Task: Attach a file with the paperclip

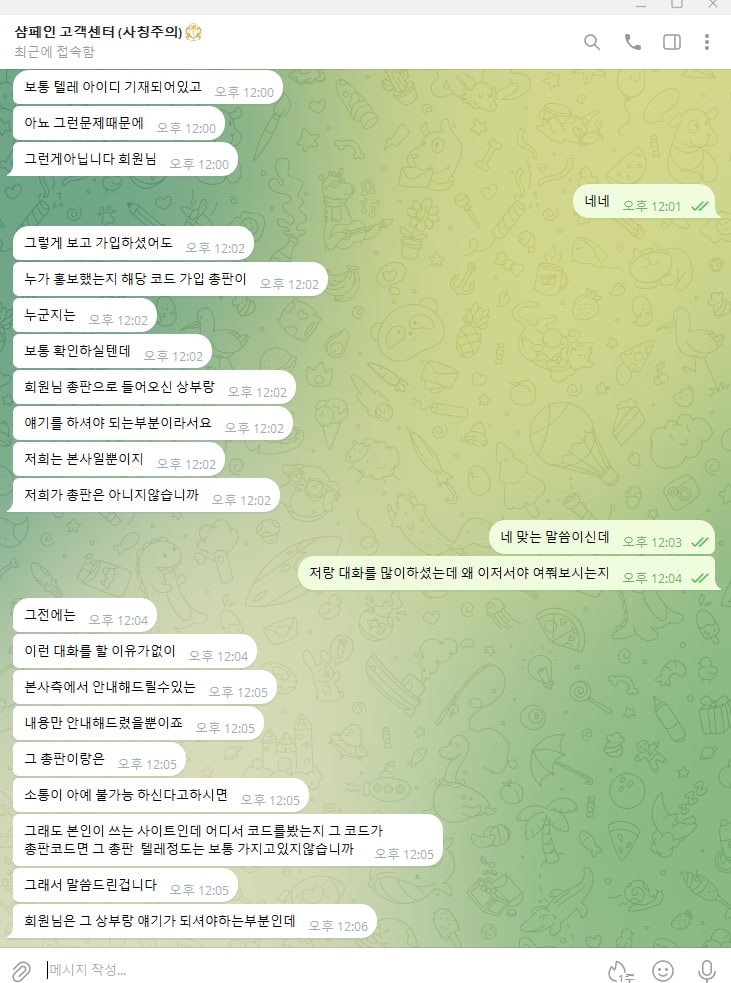Action: 20,970
